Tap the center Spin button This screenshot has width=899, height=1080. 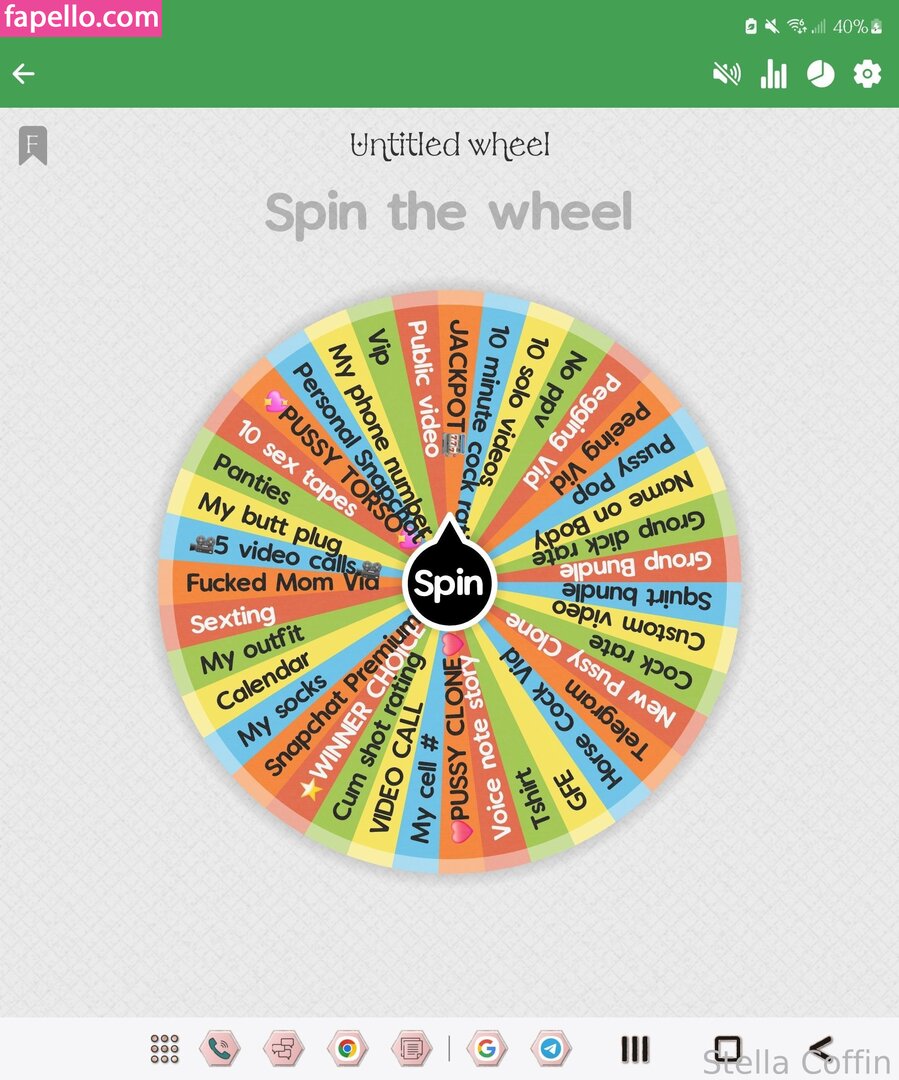coord(450,584)
